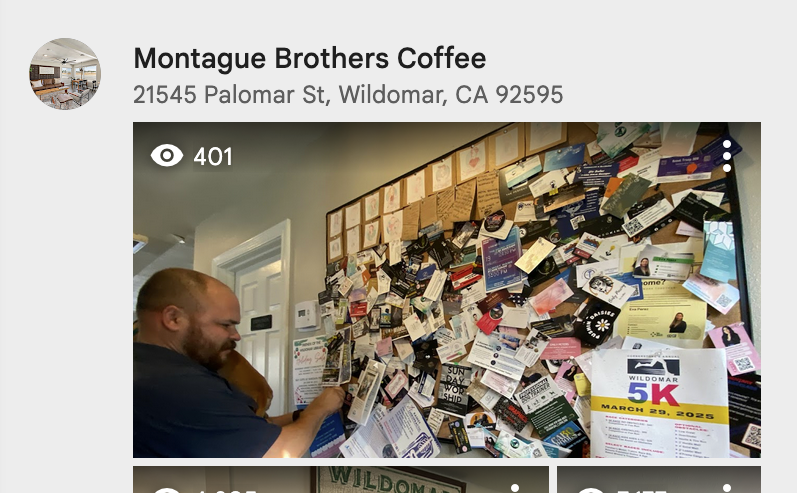Open options menu on the bulletin board photo
Viewport: 797px width, 493px height.
click(x=727, y=156)
